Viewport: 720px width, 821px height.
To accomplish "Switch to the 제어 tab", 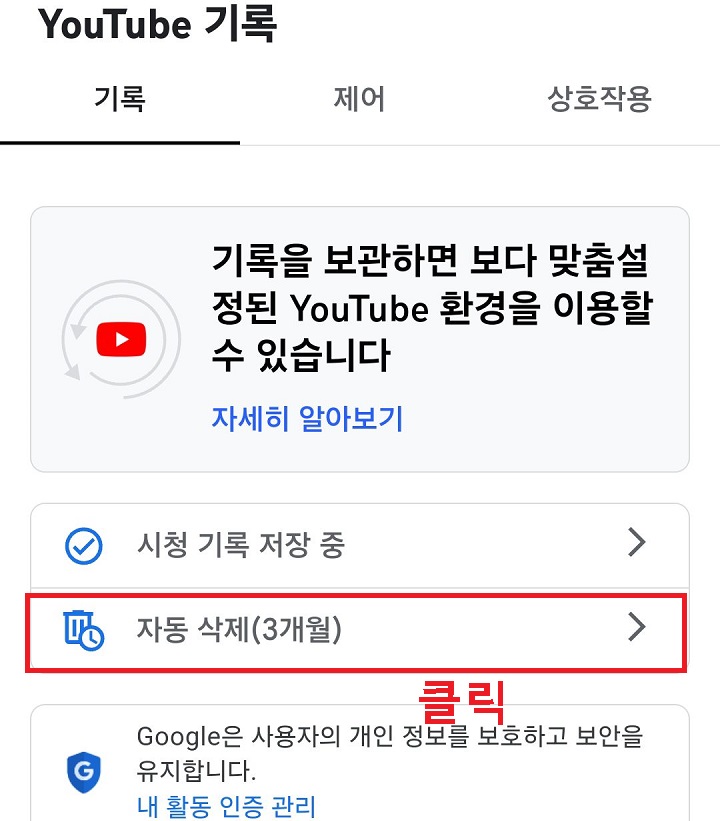I will point(360,98).
